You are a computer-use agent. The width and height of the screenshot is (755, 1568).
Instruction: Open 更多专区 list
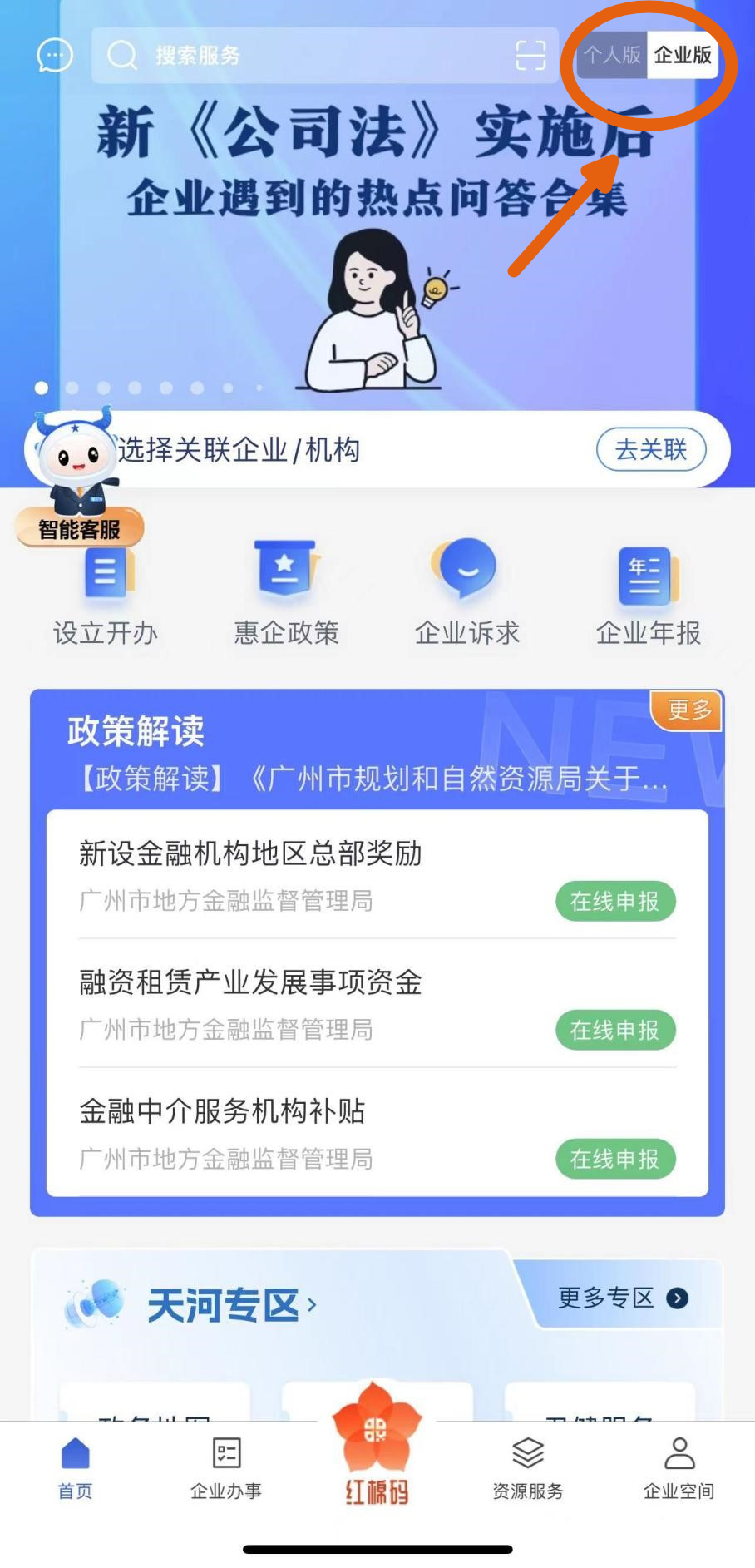click(x=621, y=1298)
